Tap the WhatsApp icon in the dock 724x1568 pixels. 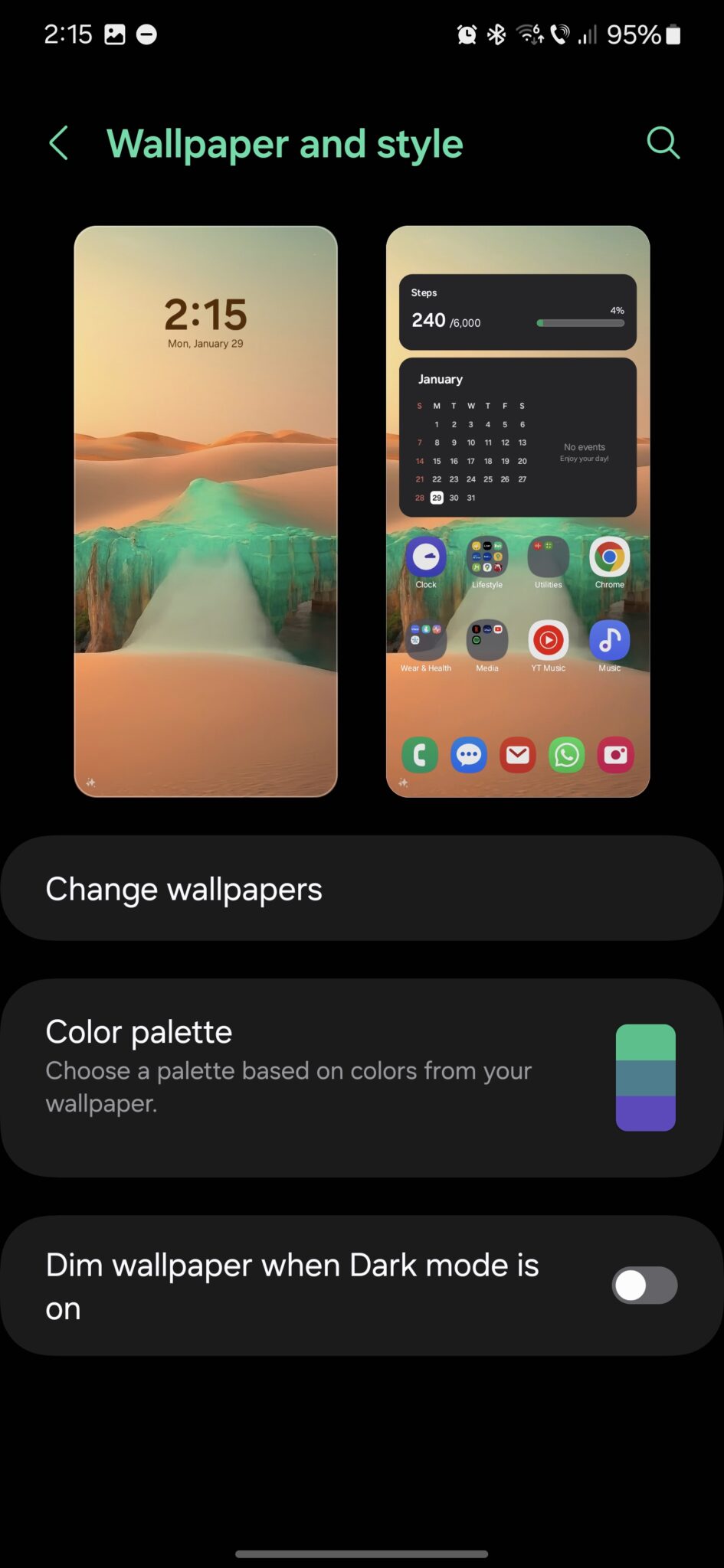566,755
